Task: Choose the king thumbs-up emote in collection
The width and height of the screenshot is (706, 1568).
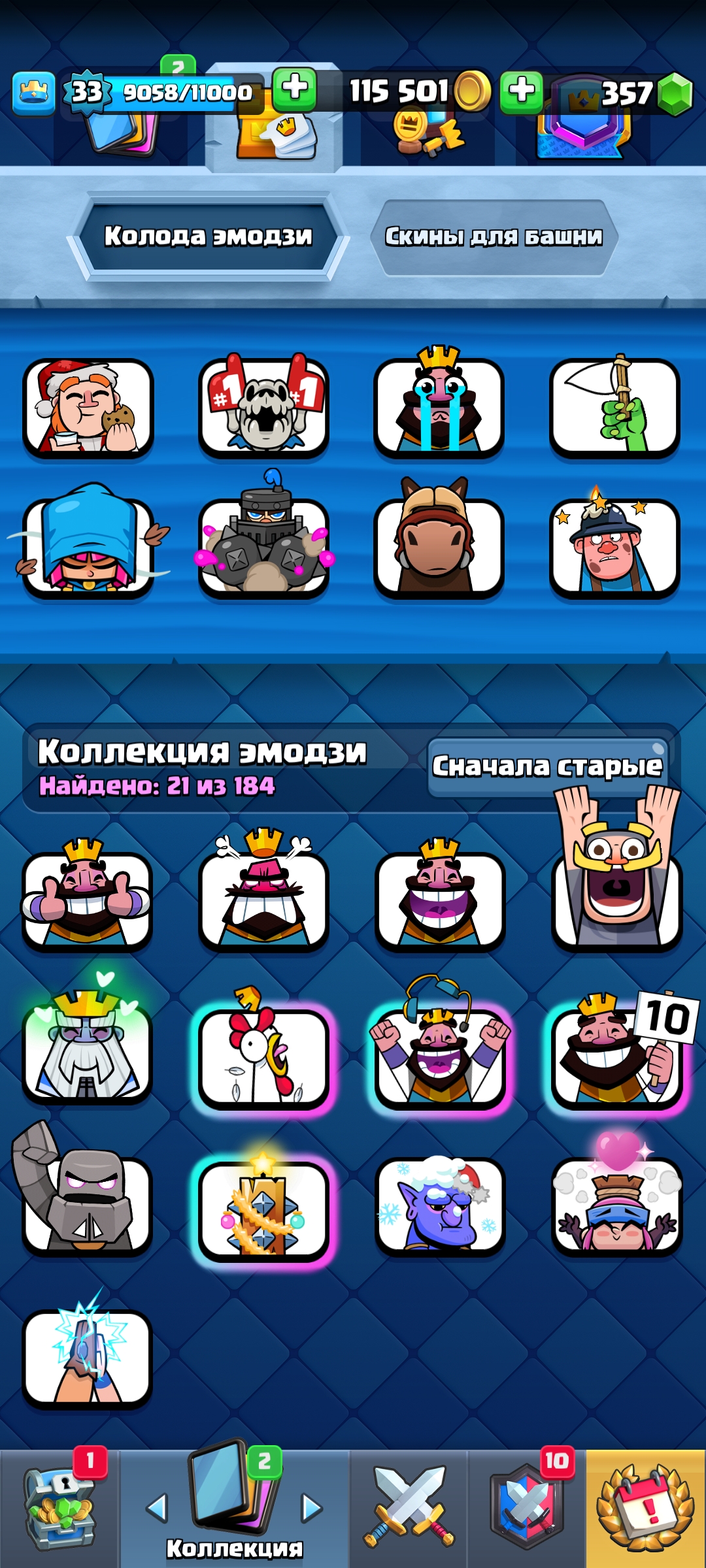Action: click(87, 894)
